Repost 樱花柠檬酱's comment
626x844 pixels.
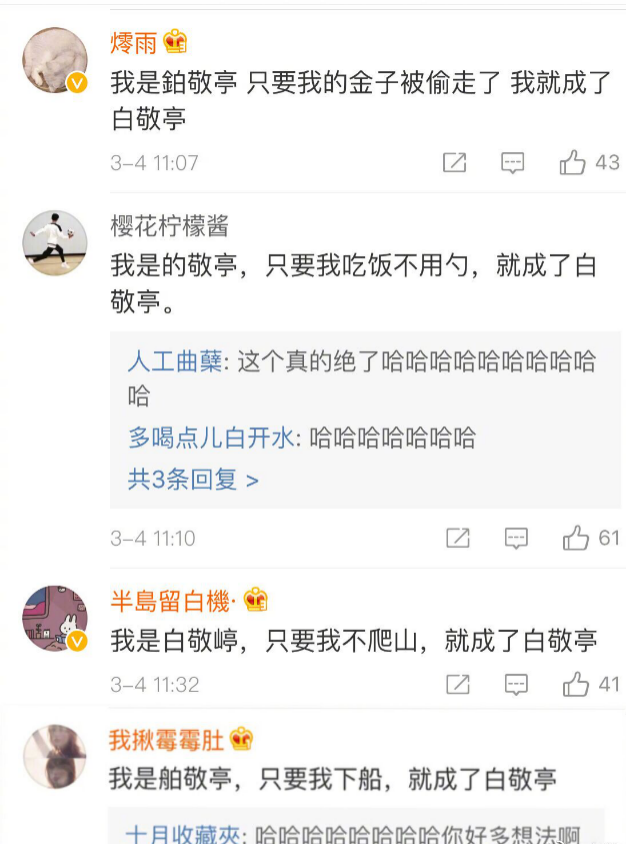click(x=457, y=538)
